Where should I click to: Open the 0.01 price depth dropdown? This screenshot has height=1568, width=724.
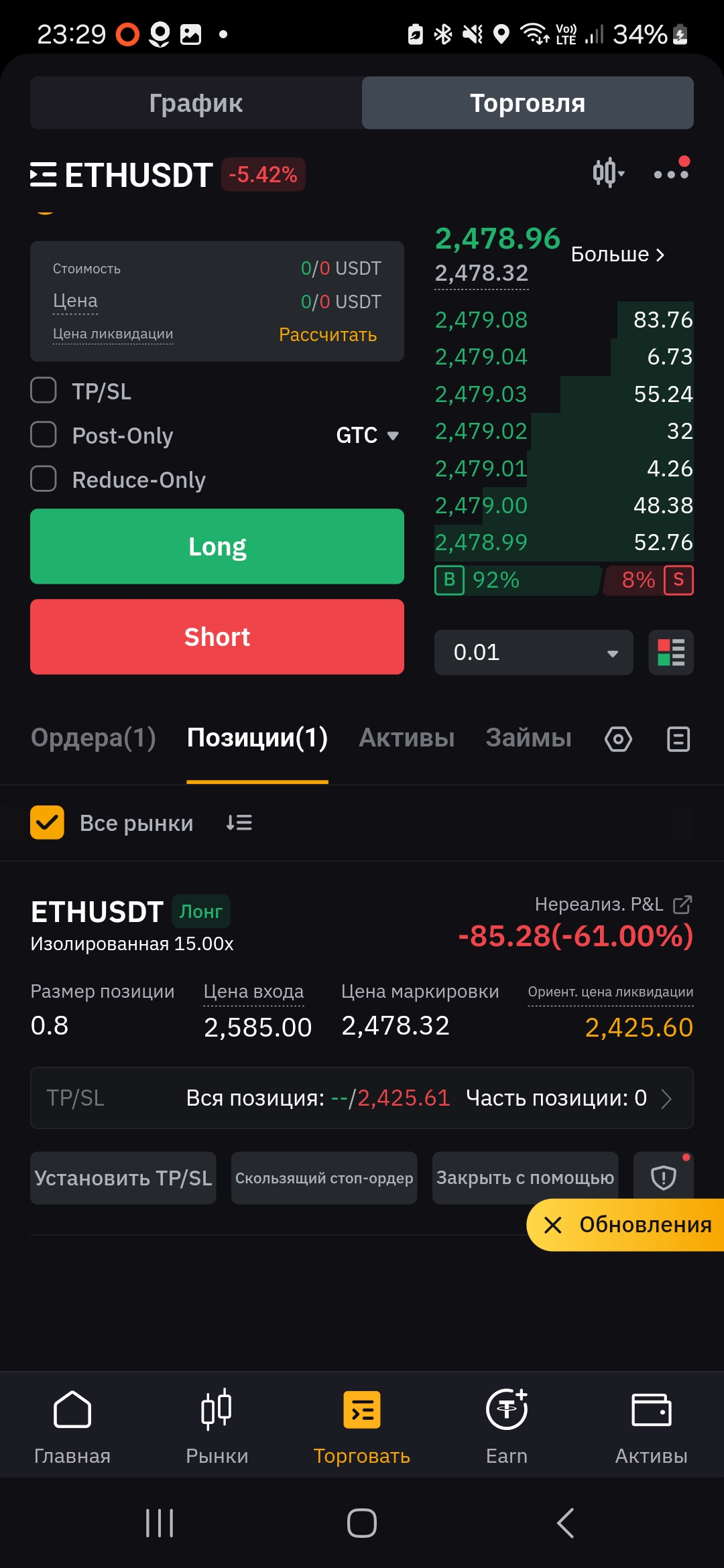point(534,652)
